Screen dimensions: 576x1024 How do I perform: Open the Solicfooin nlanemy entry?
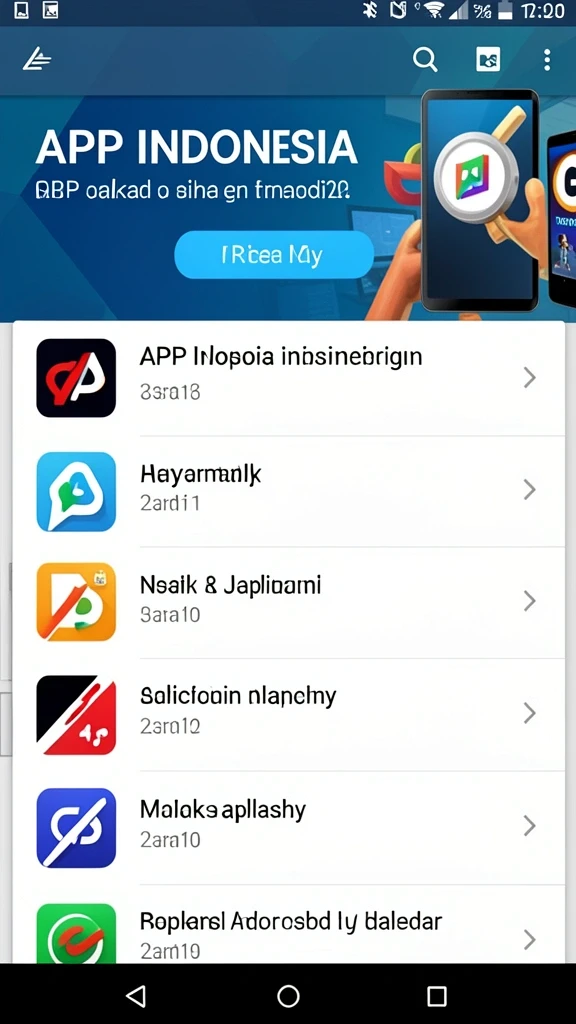pos(289,714)
